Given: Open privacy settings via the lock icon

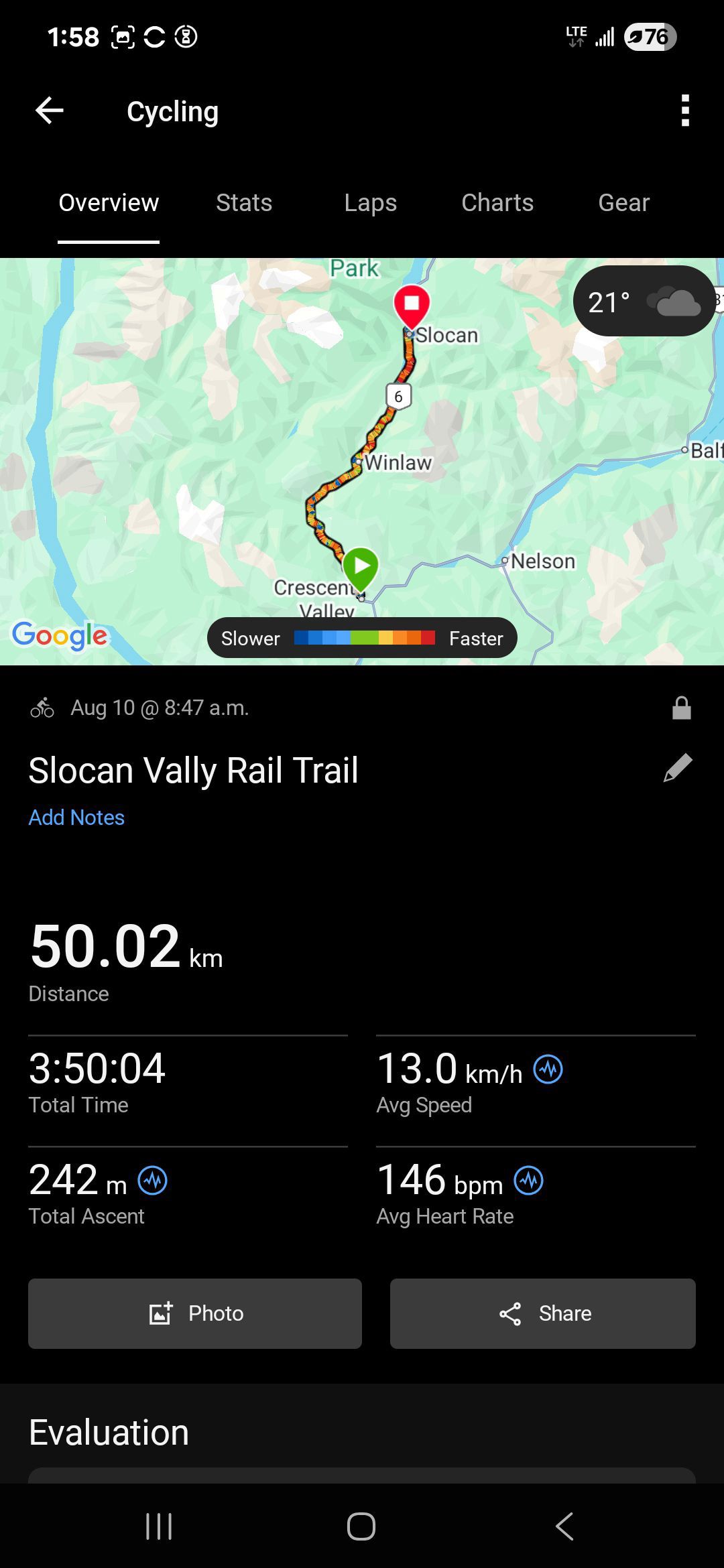Looking at the screenshot, I should click(x=682, y=708).
